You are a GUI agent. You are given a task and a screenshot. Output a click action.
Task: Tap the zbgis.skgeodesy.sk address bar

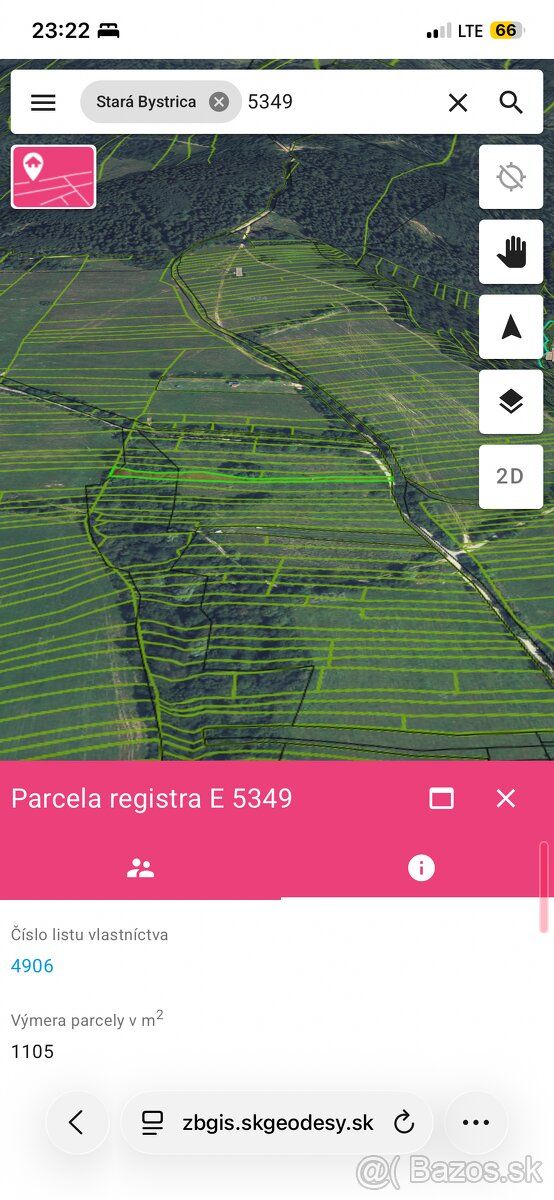tap(277, 1123)
